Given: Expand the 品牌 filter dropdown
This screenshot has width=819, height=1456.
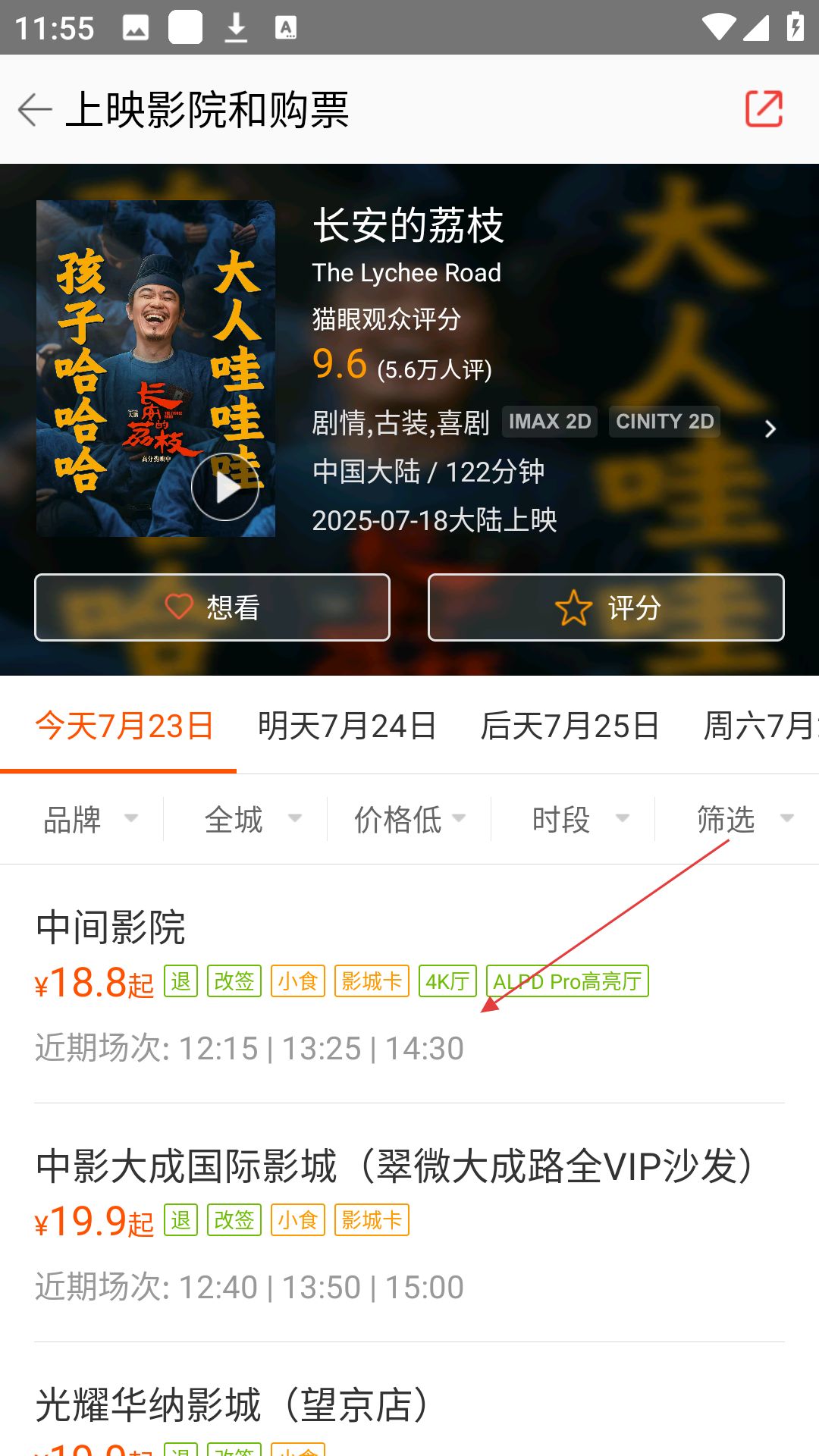Looking at the screenshot, I should pyautogui.click(x=89, y=819).
